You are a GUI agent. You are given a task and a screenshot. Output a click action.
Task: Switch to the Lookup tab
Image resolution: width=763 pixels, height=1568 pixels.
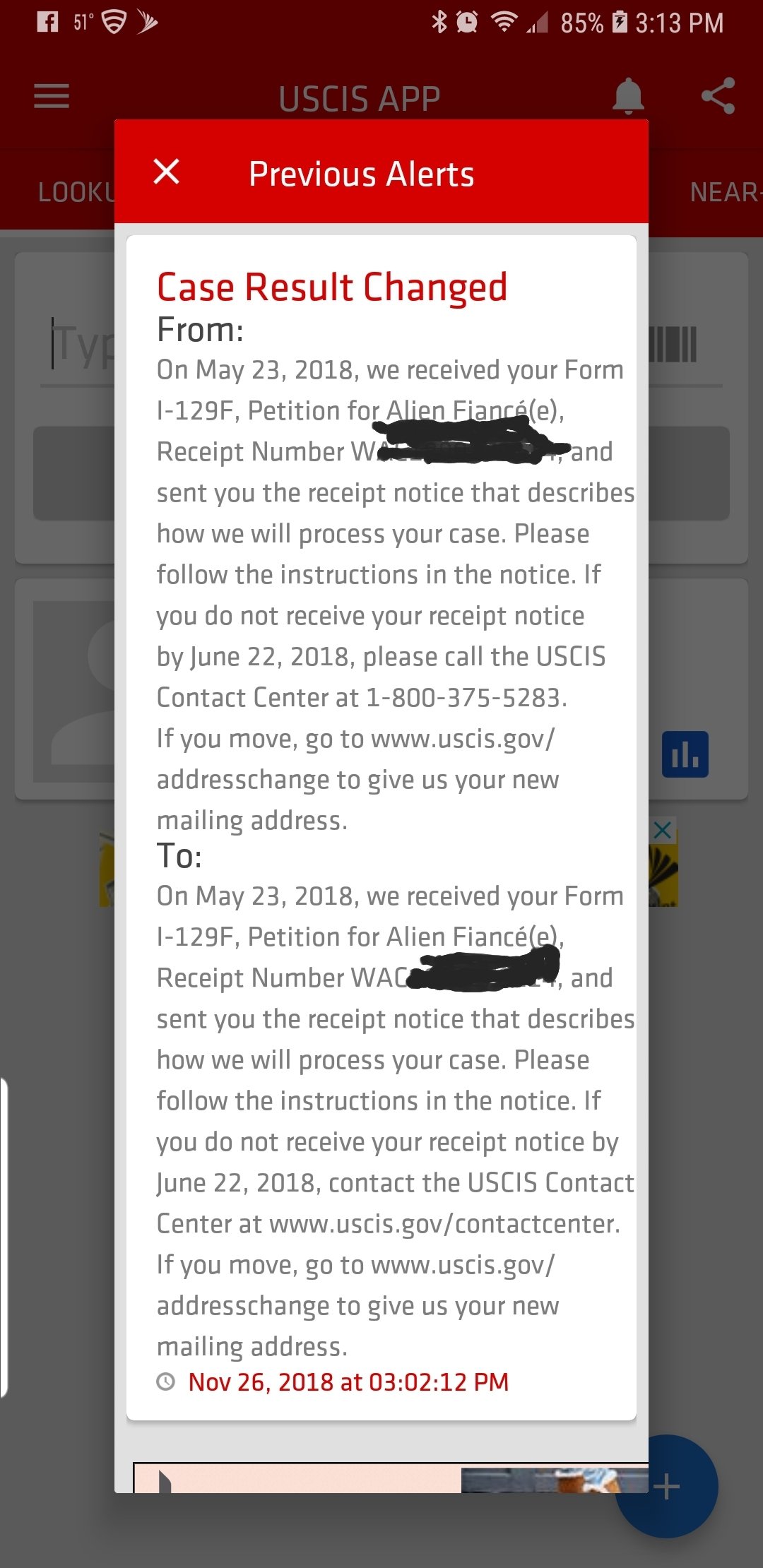pos(76,192)
